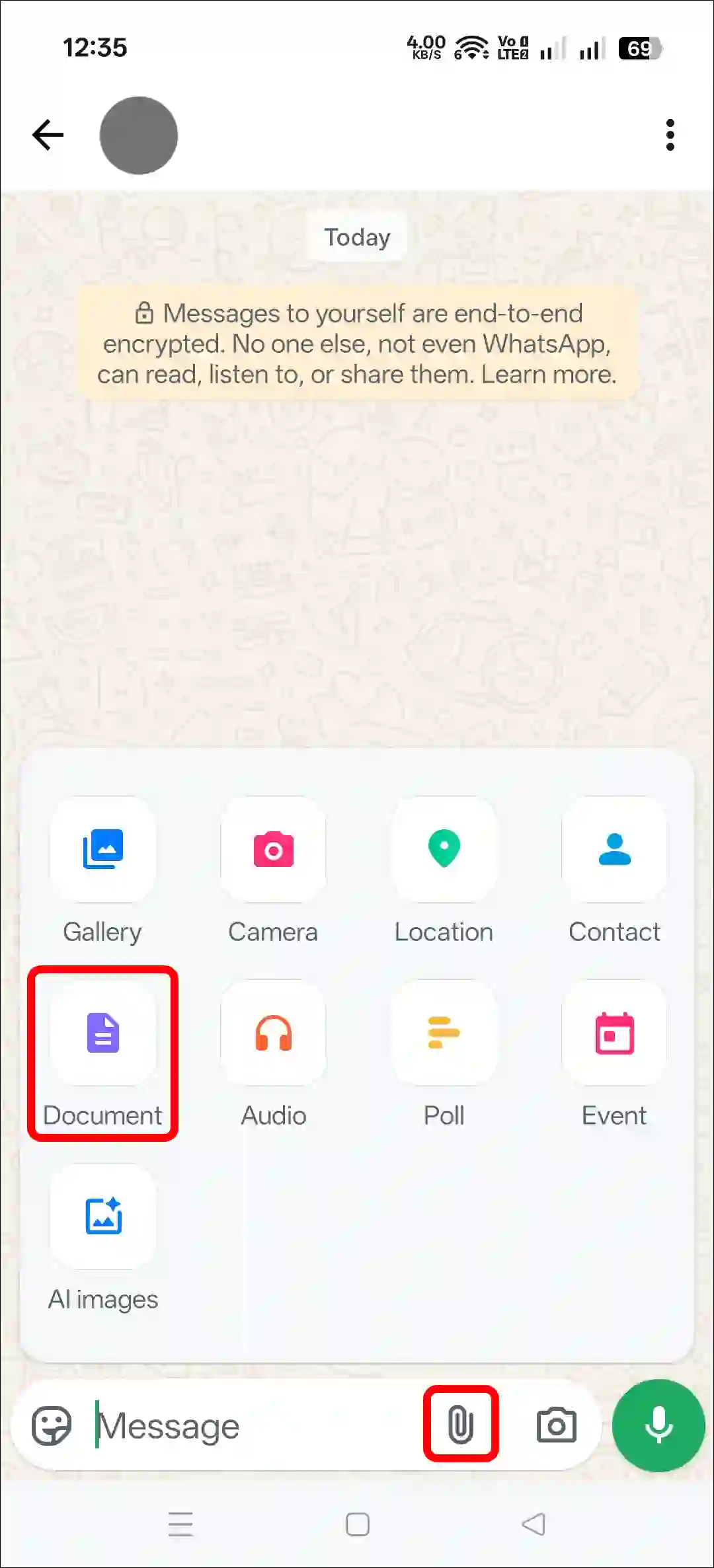Tap Learn more about encryption

click(x=549, y=374)
